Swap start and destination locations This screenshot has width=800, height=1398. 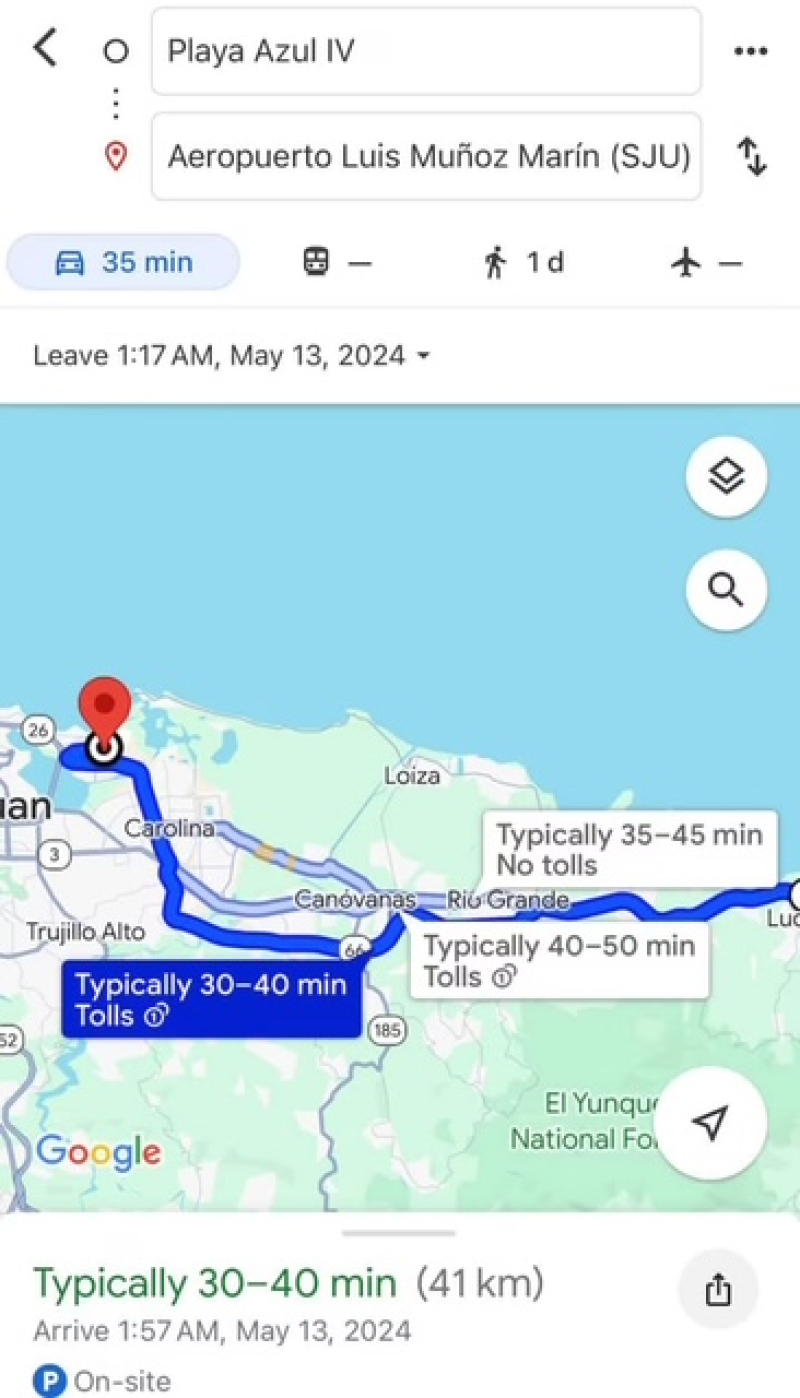[x=751, y=157]
